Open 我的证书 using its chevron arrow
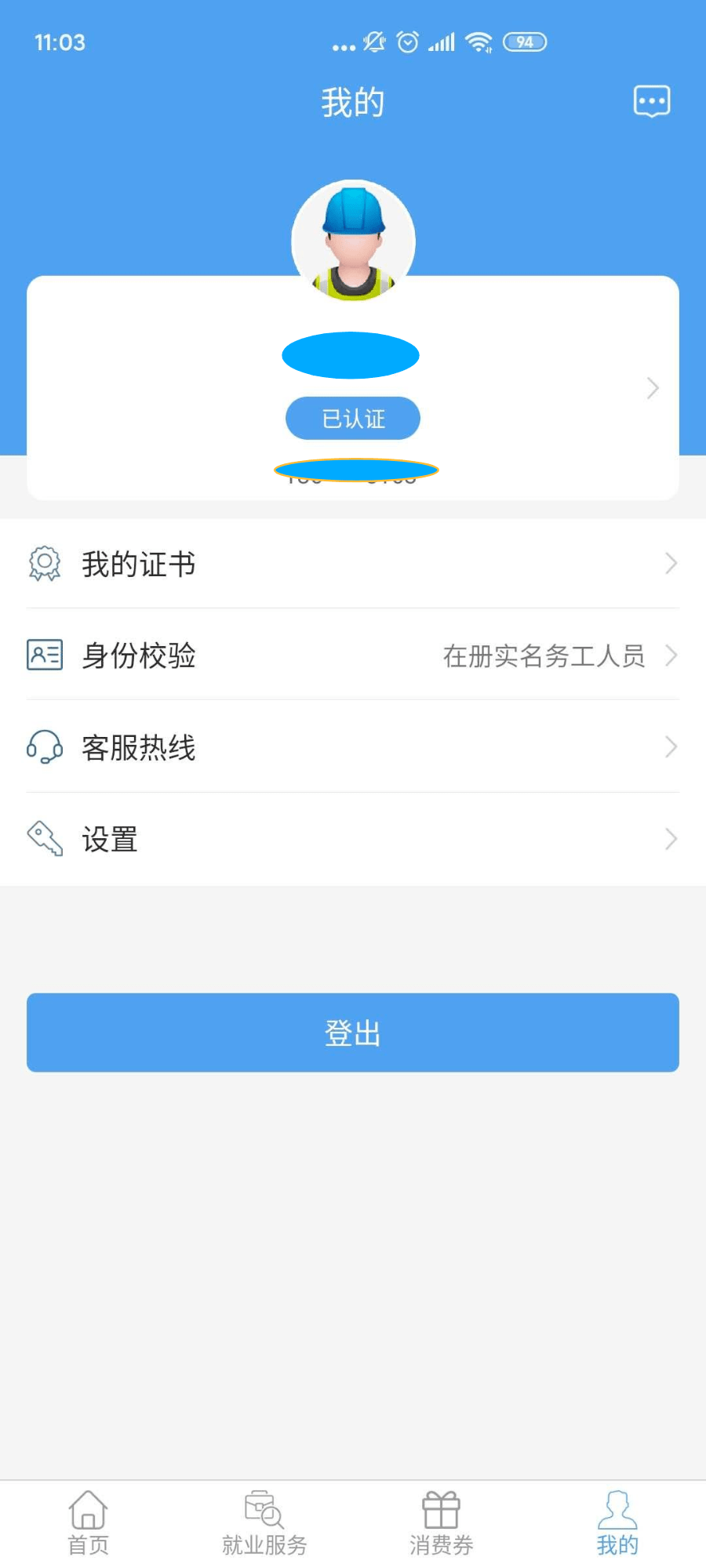Image resolution: width=706 pixels, height=1568 pixels. [x=671, y=563]
